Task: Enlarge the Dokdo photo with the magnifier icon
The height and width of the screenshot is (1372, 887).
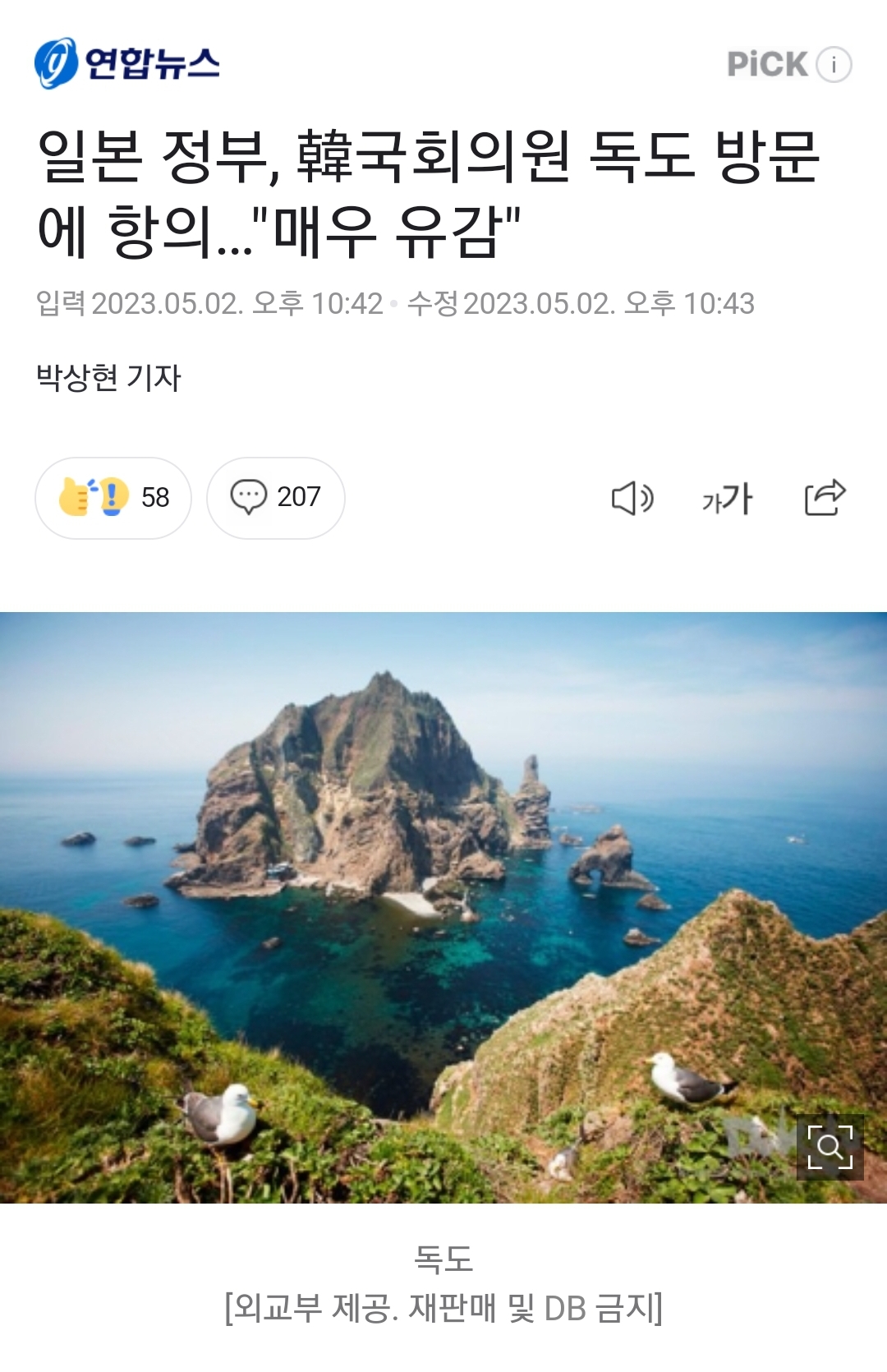Action: tap(830, 1147)
